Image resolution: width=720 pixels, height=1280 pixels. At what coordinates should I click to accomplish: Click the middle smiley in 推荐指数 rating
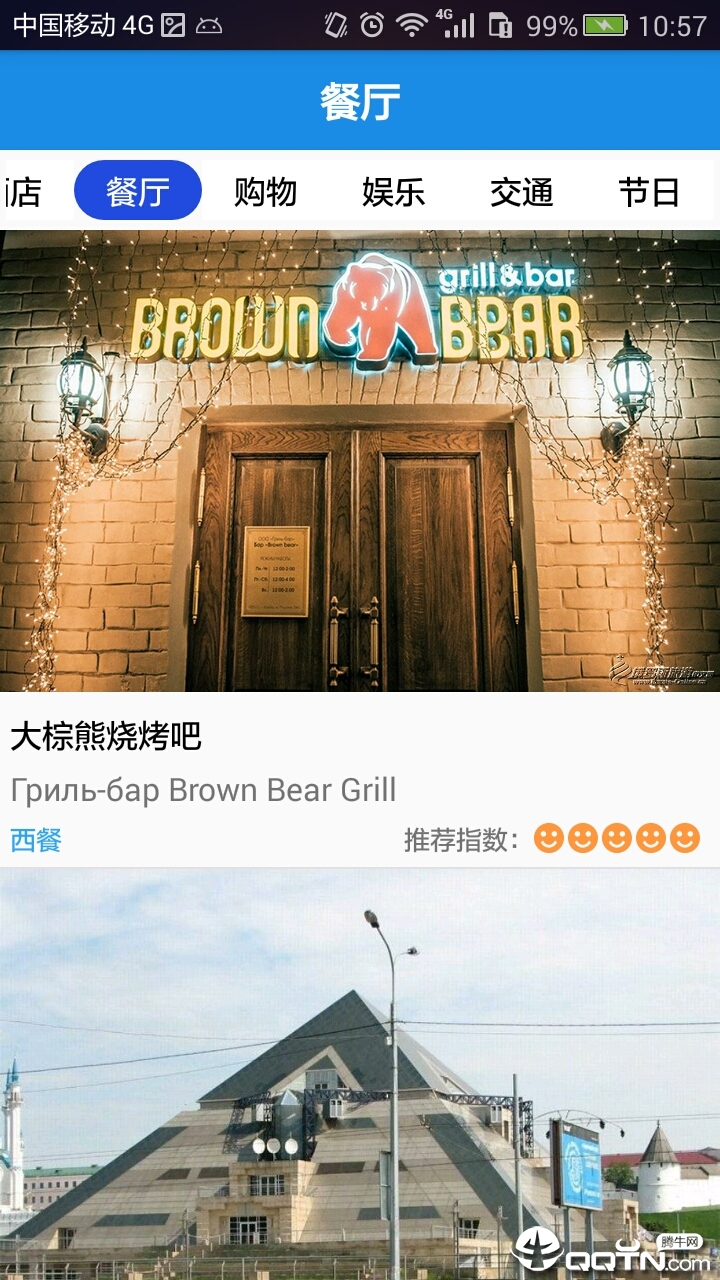click(618, 841)
